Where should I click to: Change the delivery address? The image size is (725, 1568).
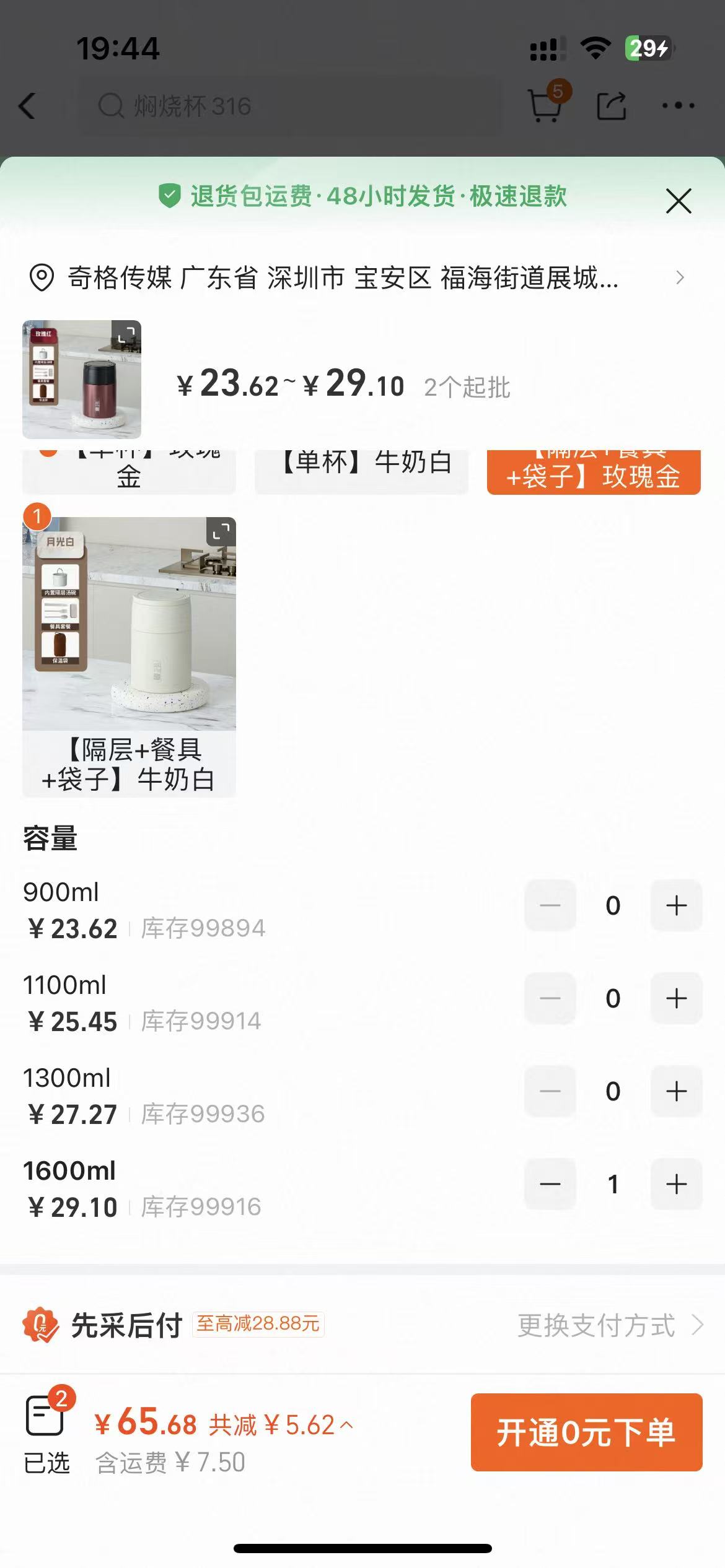click(x=356, y=277)
